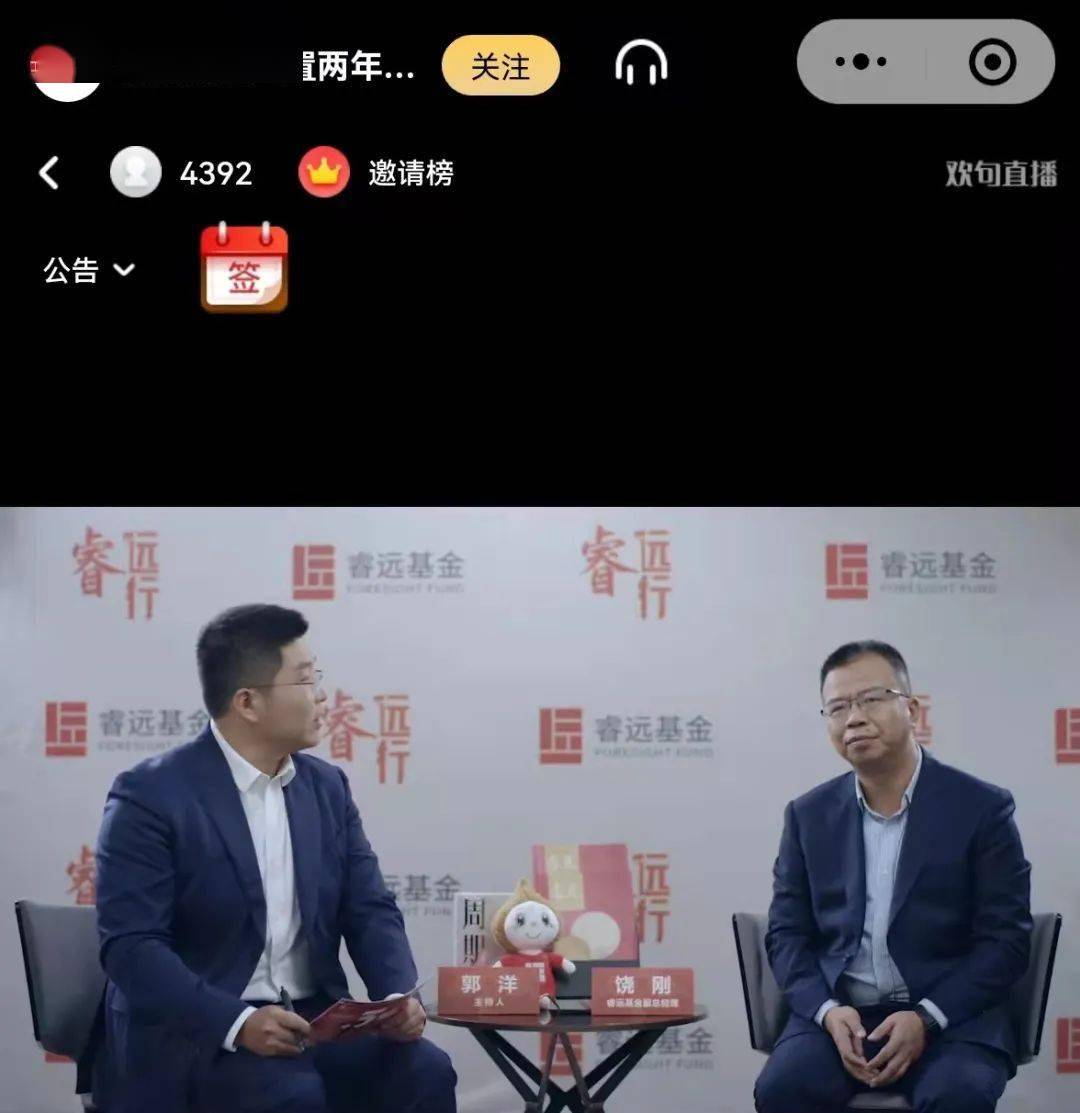View the 4392 viewers list
1080x1113 pixels.
click(182, 173)
